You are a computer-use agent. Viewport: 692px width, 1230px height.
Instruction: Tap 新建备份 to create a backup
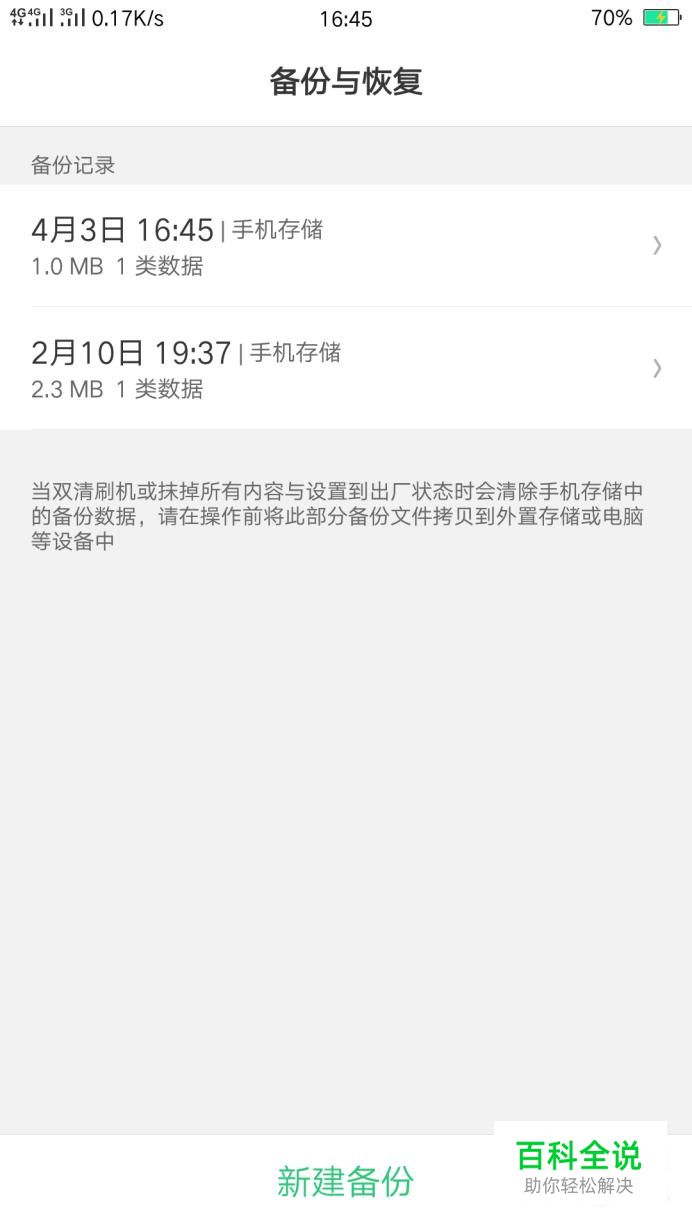click(346, 1181)
